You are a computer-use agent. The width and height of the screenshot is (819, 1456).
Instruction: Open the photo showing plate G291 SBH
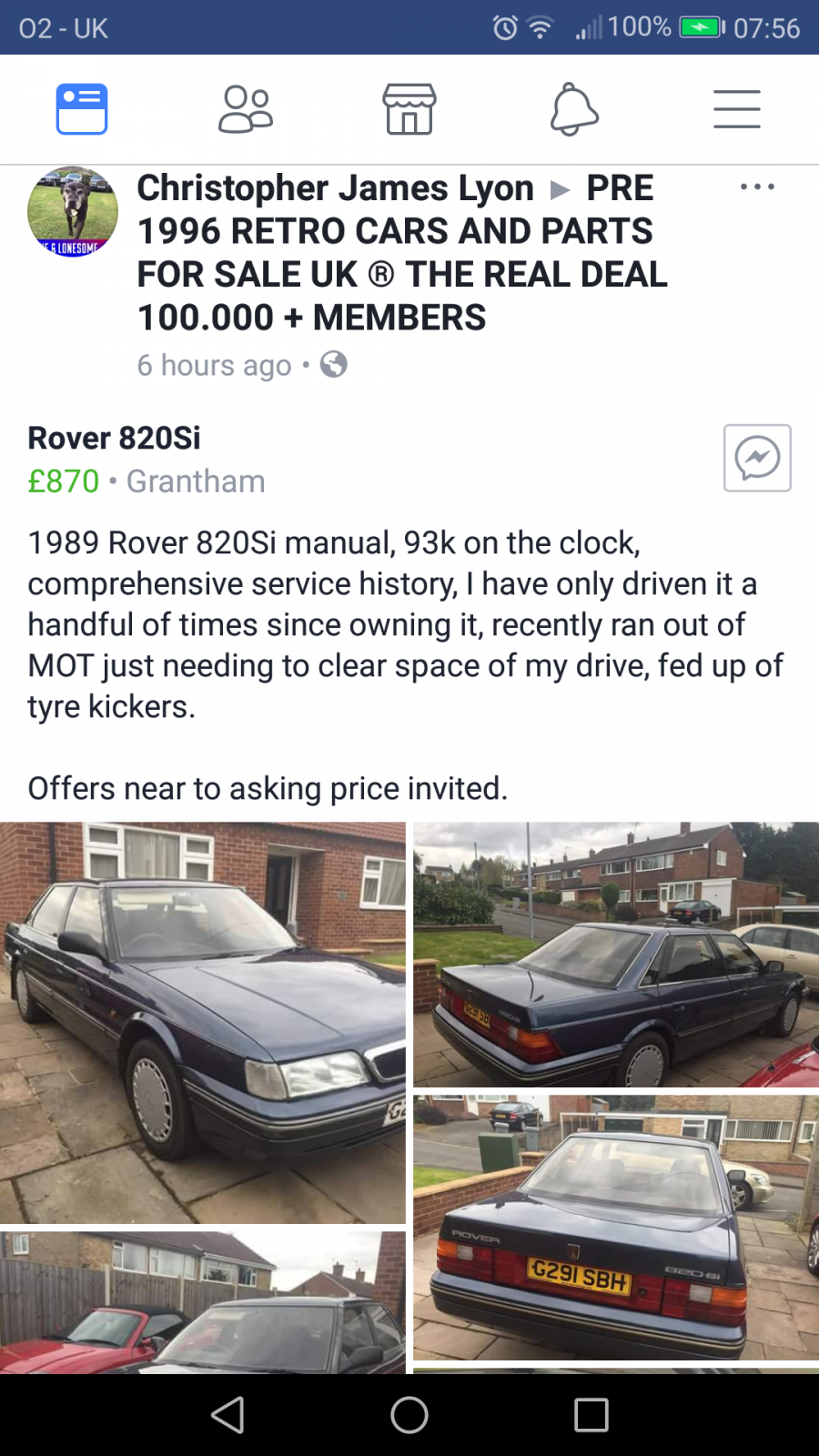(x=616, y=1228)
